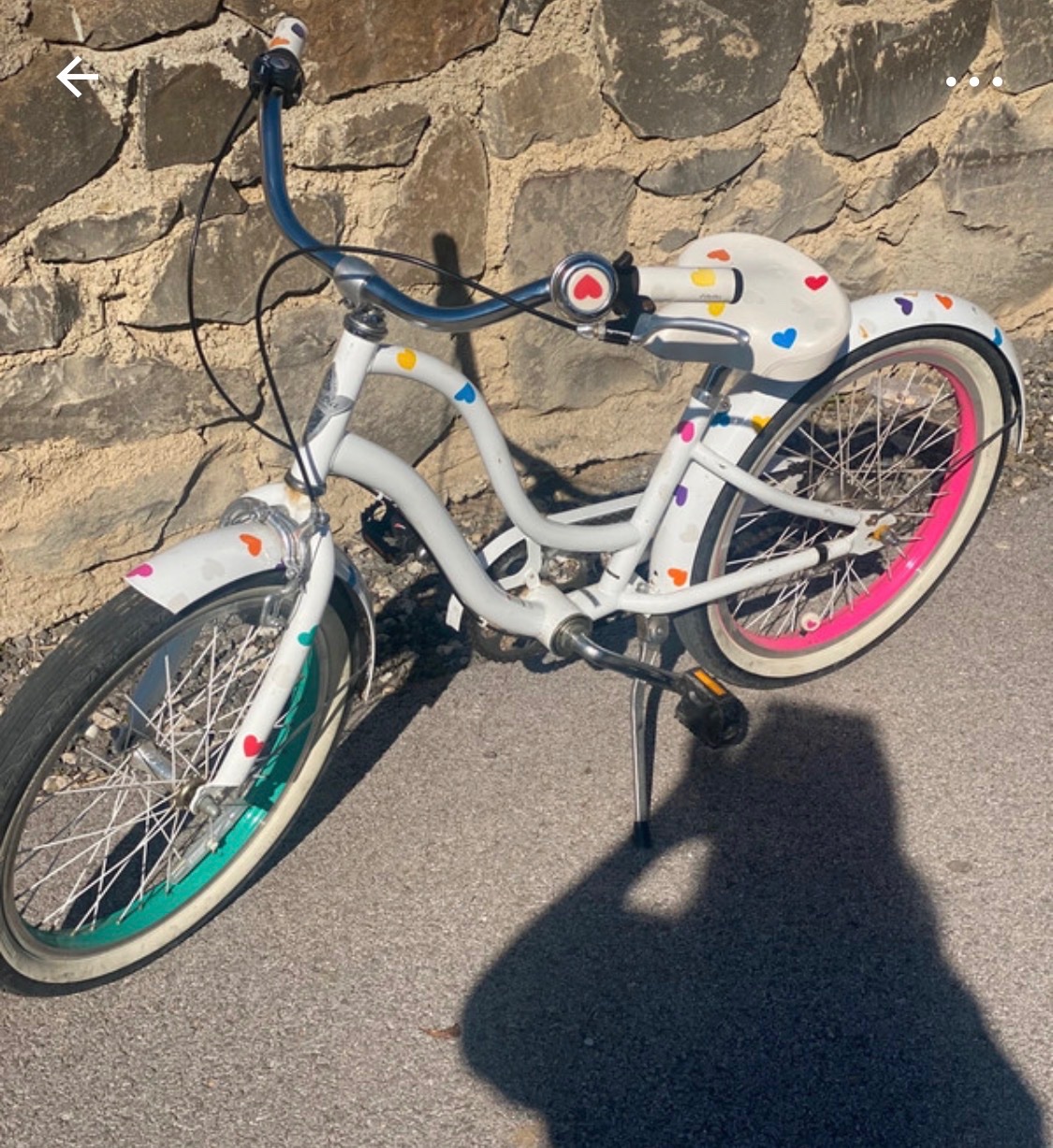Go back using the arrow icon
This screenshot has height=1148, width=1053.
77,77
